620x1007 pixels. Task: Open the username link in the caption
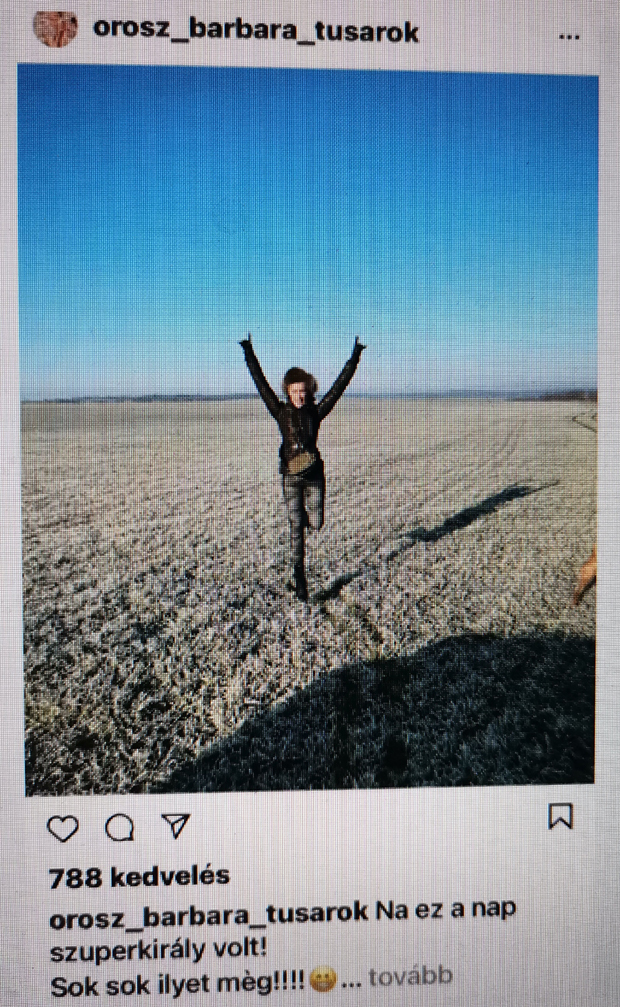click(x=208, y=915)
